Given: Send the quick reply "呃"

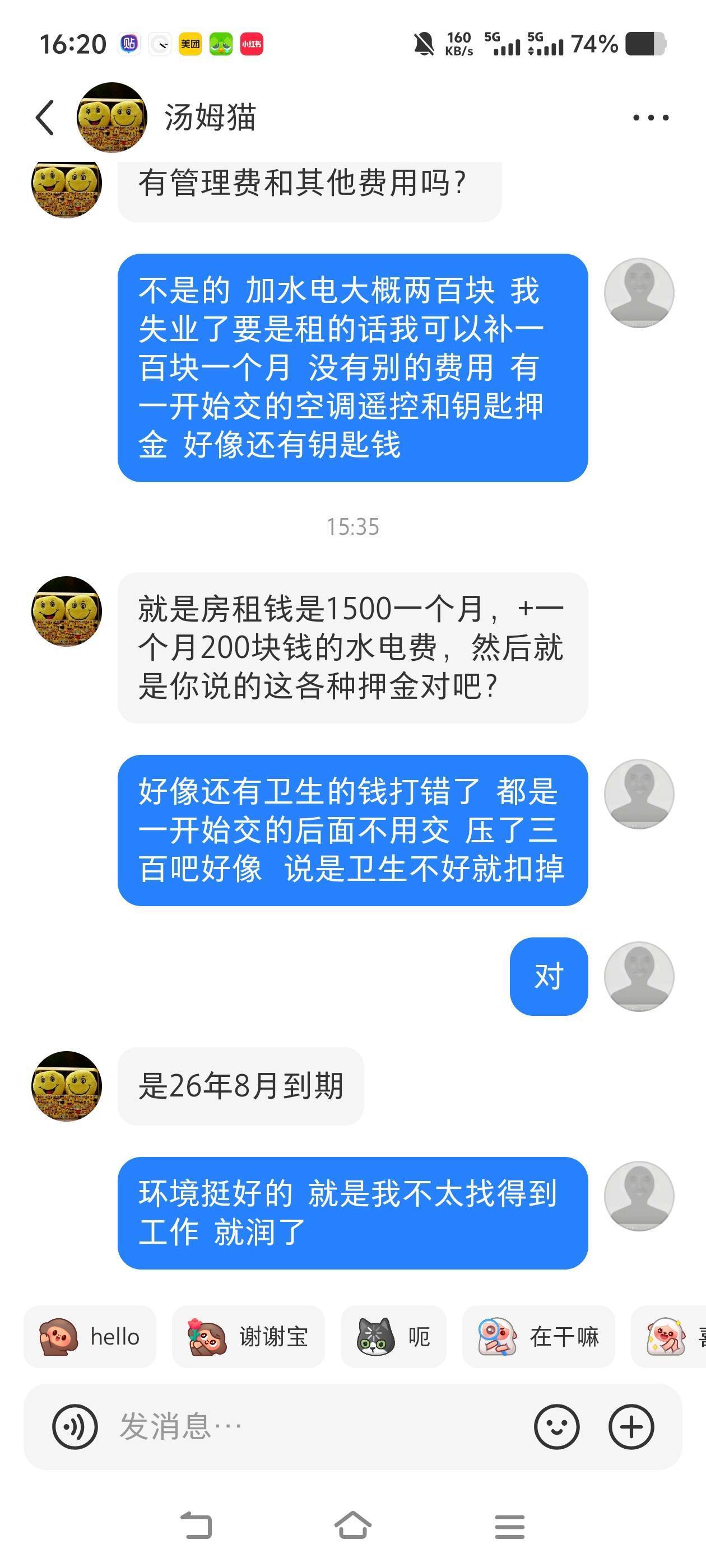Looking at the screenshot, I should (393, 1337).
